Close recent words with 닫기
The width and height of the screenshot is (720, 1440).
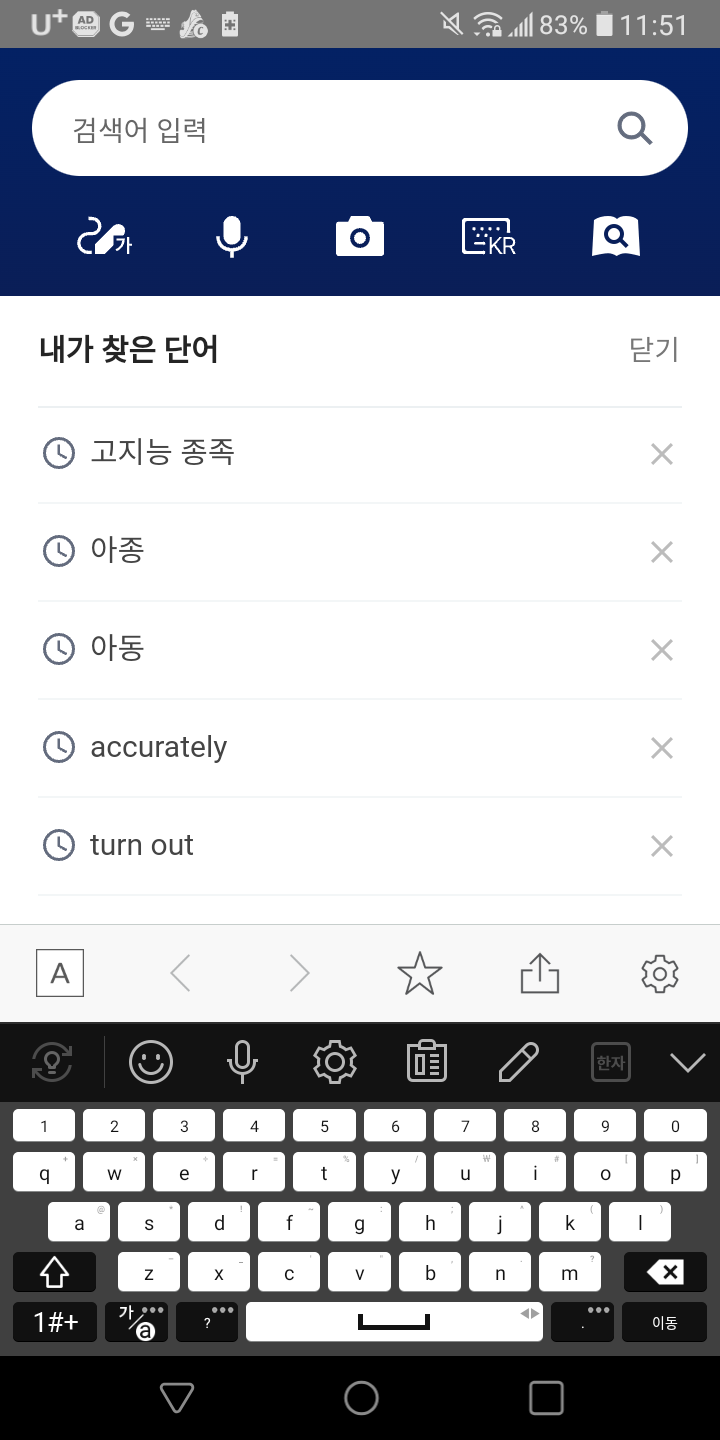(x=654, y=350)
